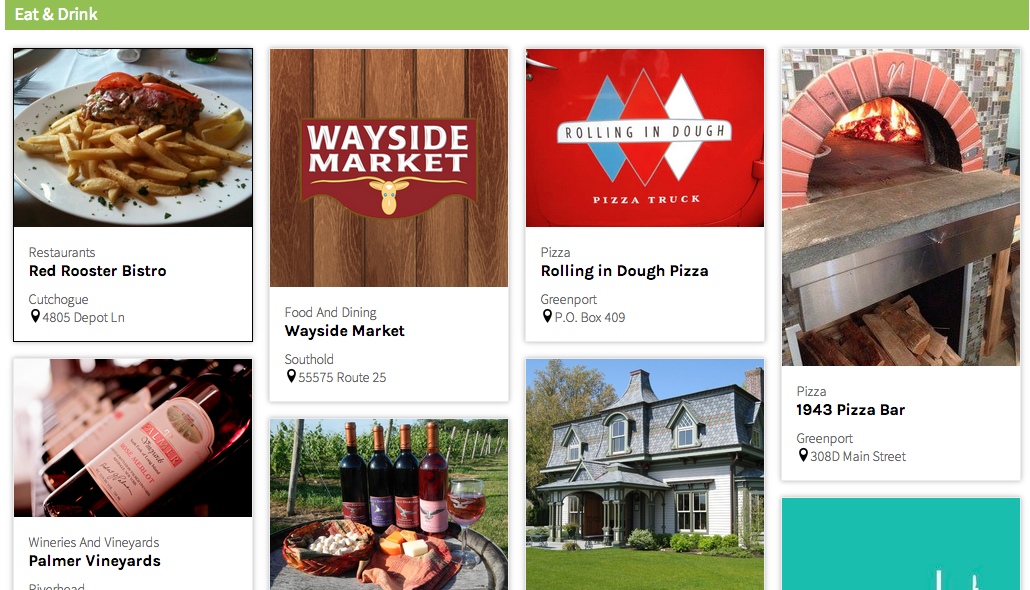
Task: View the Rolling in Dough Pizza card
Action: pyautogui.click(x=624, y=271)
